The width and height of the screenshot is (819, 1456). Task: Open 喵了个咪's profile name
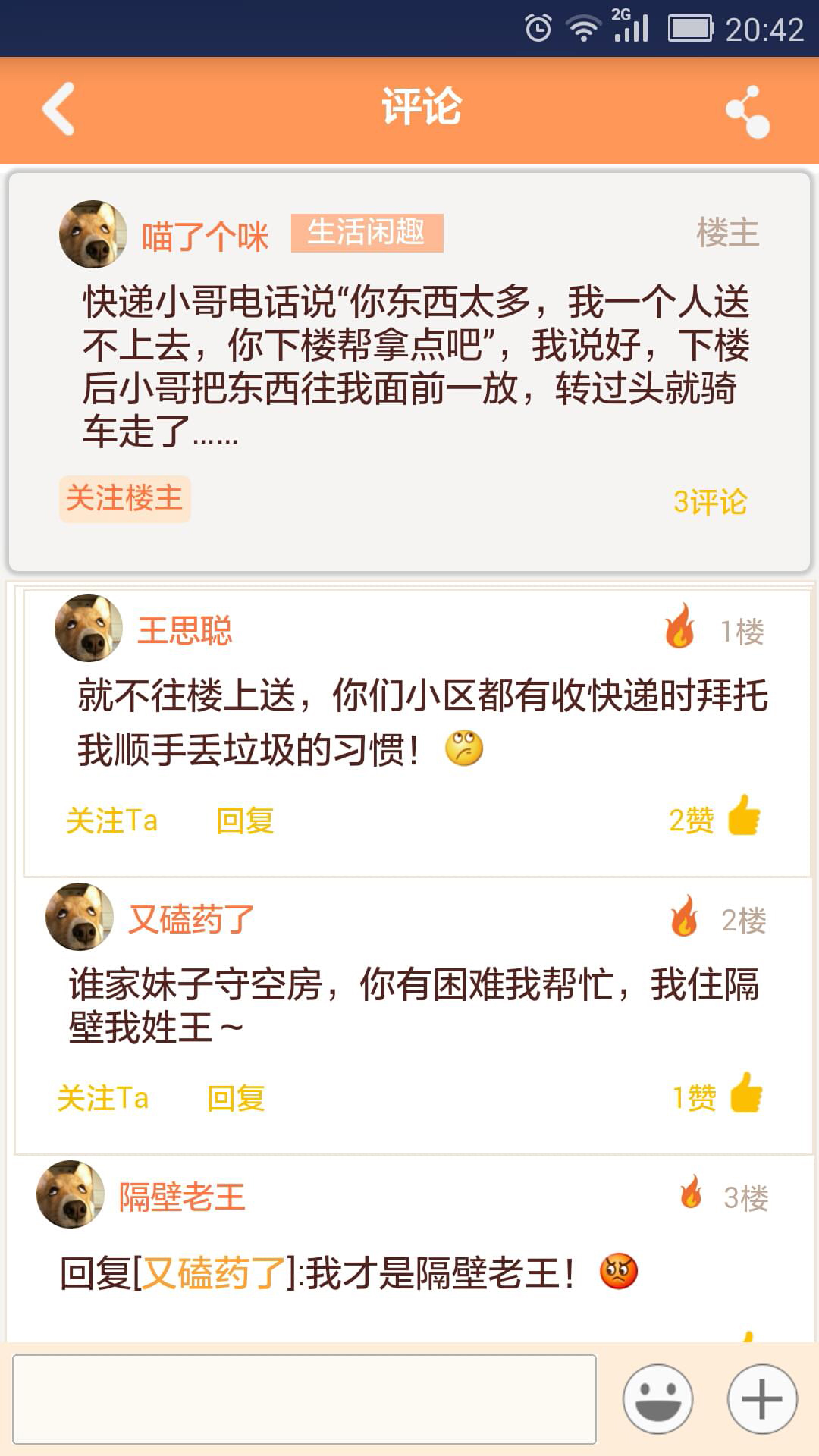pos(205,236)
